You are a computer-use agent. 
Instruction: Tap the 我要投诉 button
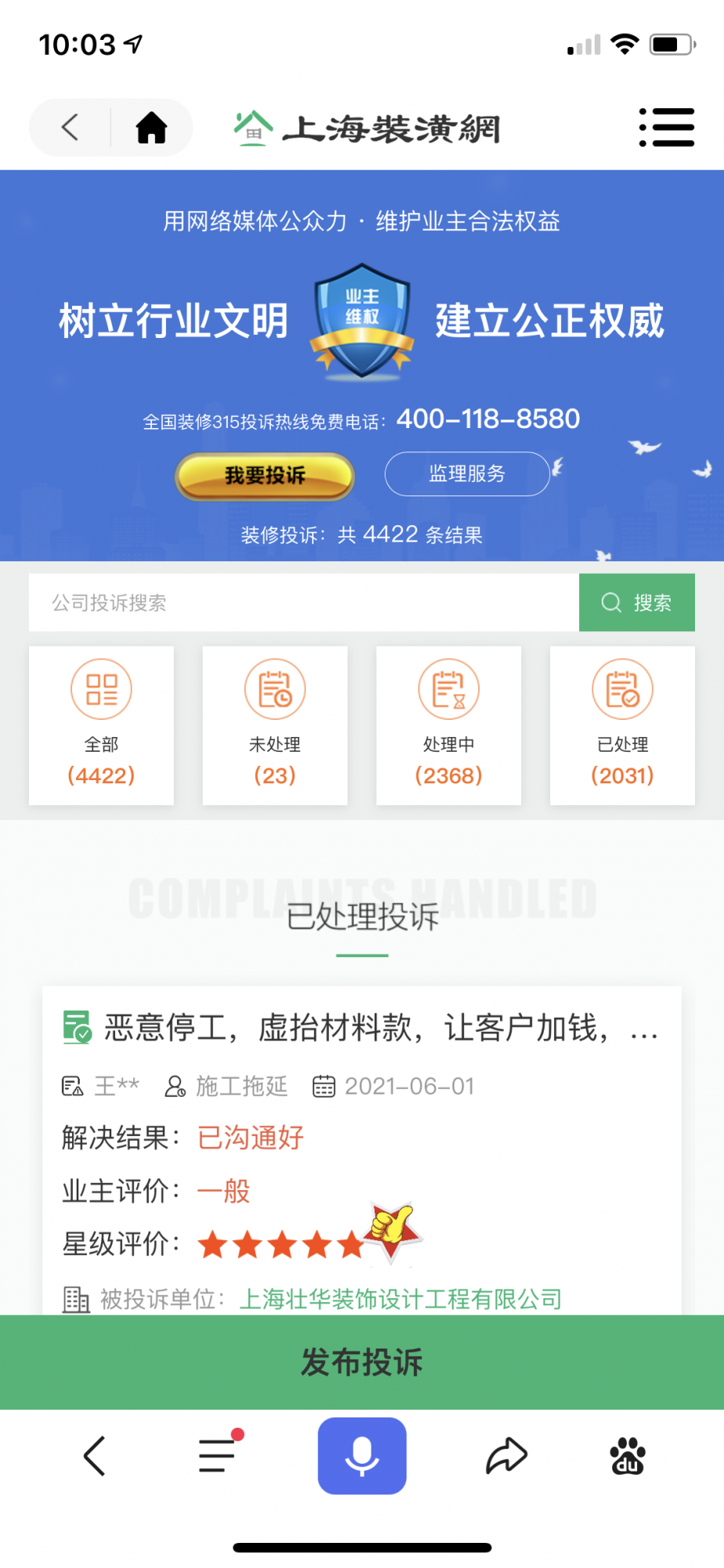pyautogui.click(x=265, y=475)
